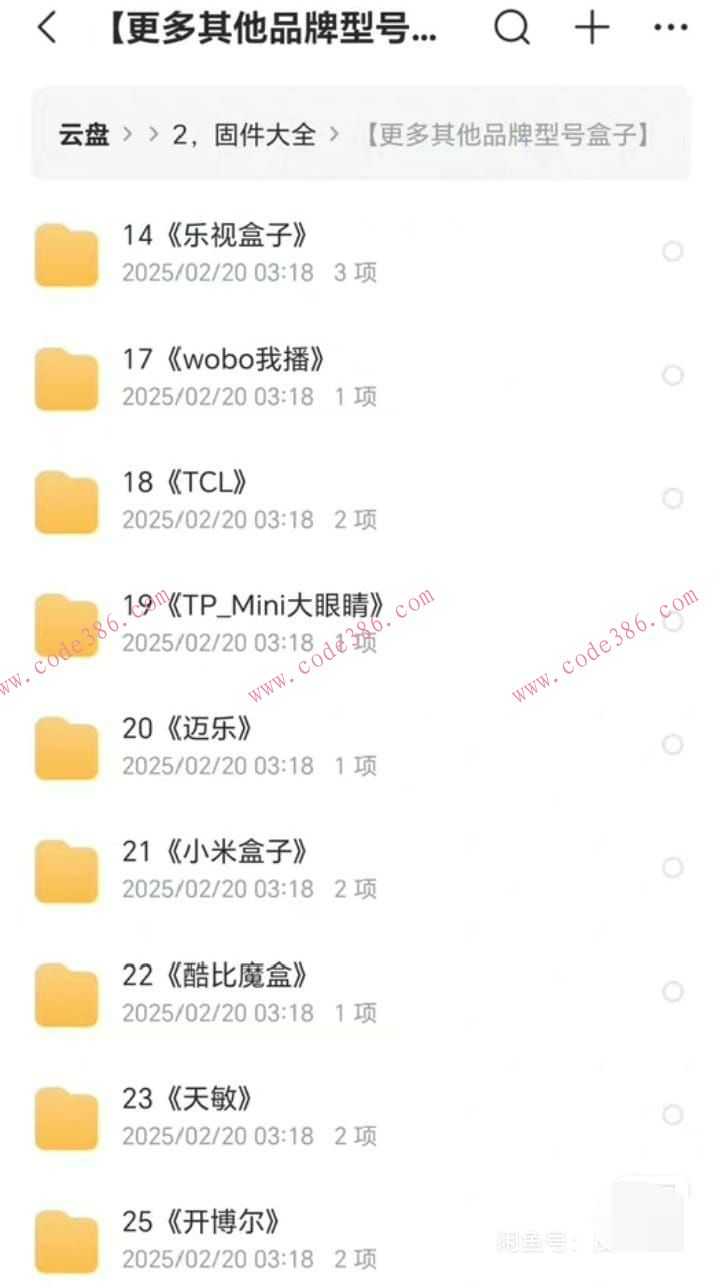Viewport: 720px width, 1288px height.
Task: Navigate to 云盘 in the breadcrumb
Action: tap(84, 134)
